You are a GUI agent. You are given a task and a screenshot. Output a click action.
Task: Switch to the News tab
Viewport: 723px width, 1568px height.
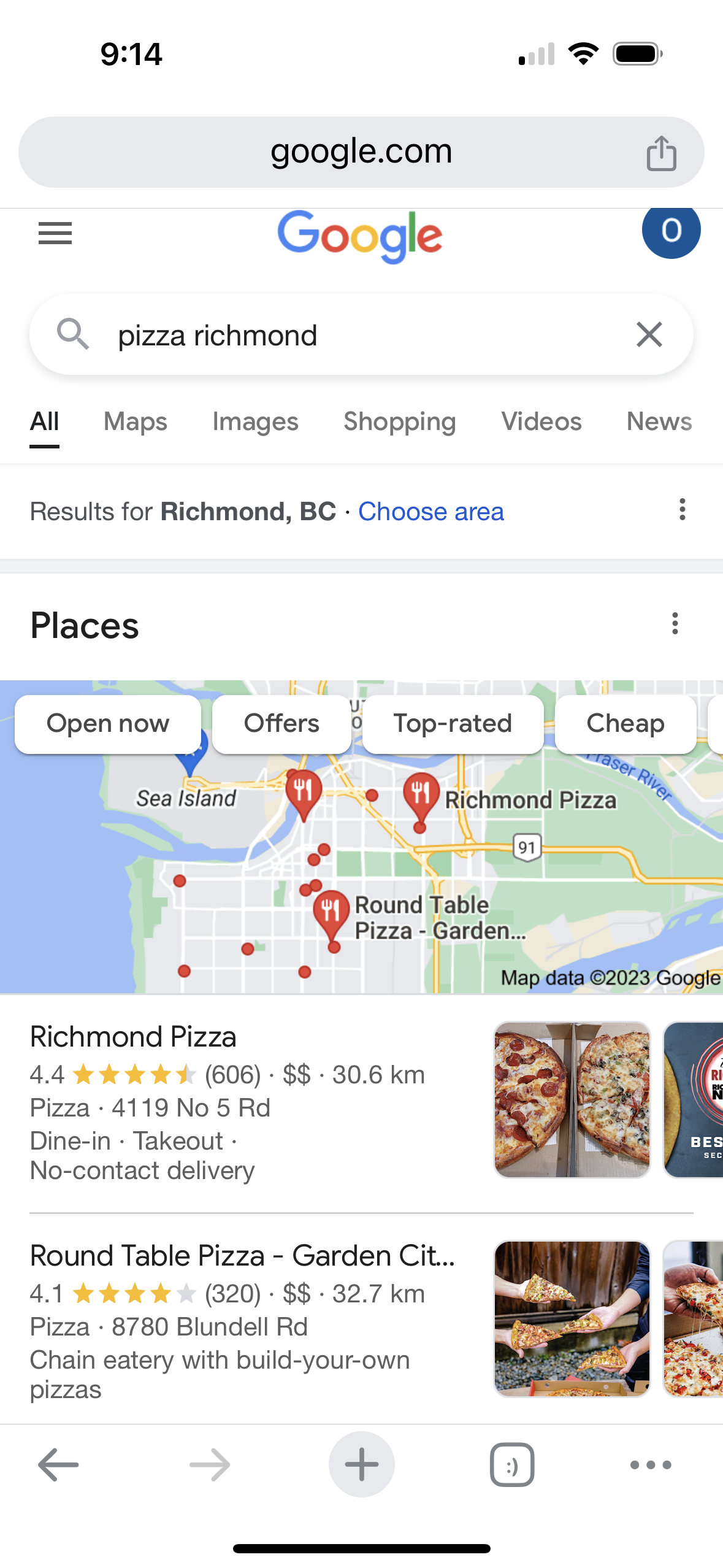(x=659, y=422)
